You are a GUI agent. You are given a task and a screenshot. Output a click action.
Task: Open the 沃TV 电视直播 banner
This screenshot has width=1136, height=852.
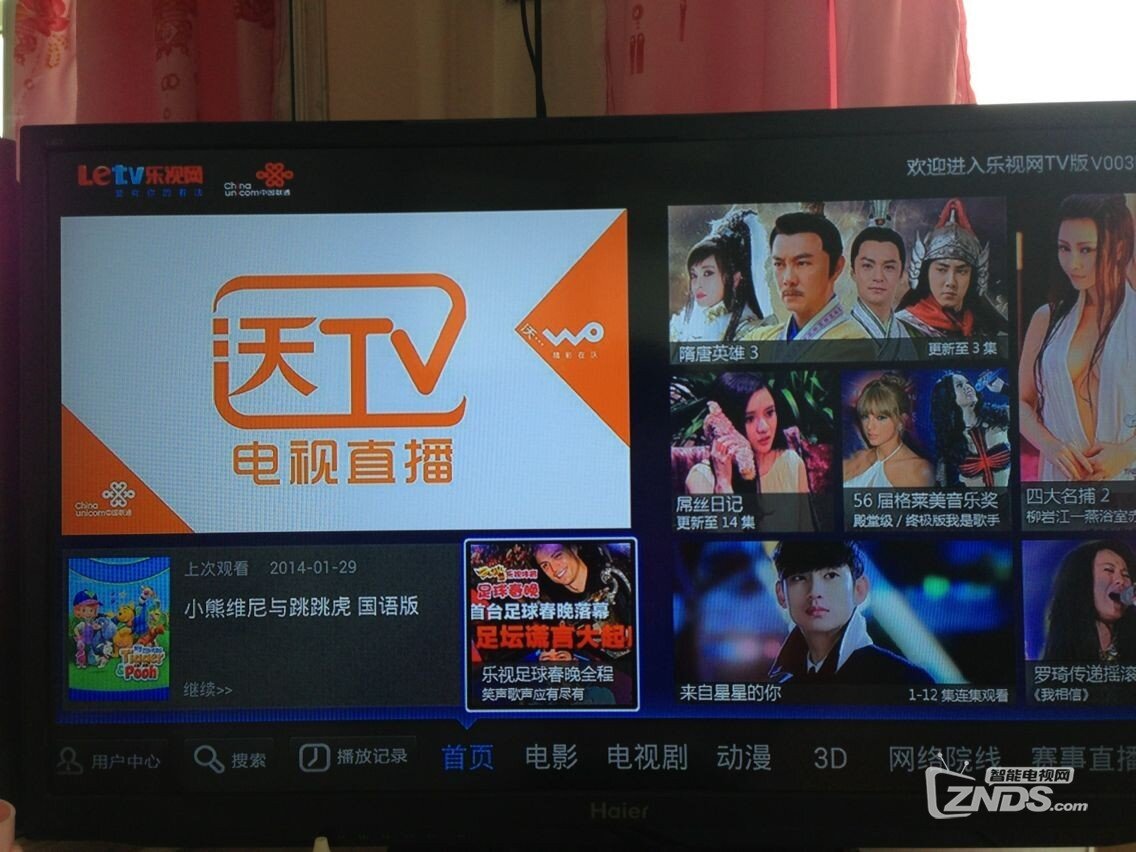(x=345, y=370)
